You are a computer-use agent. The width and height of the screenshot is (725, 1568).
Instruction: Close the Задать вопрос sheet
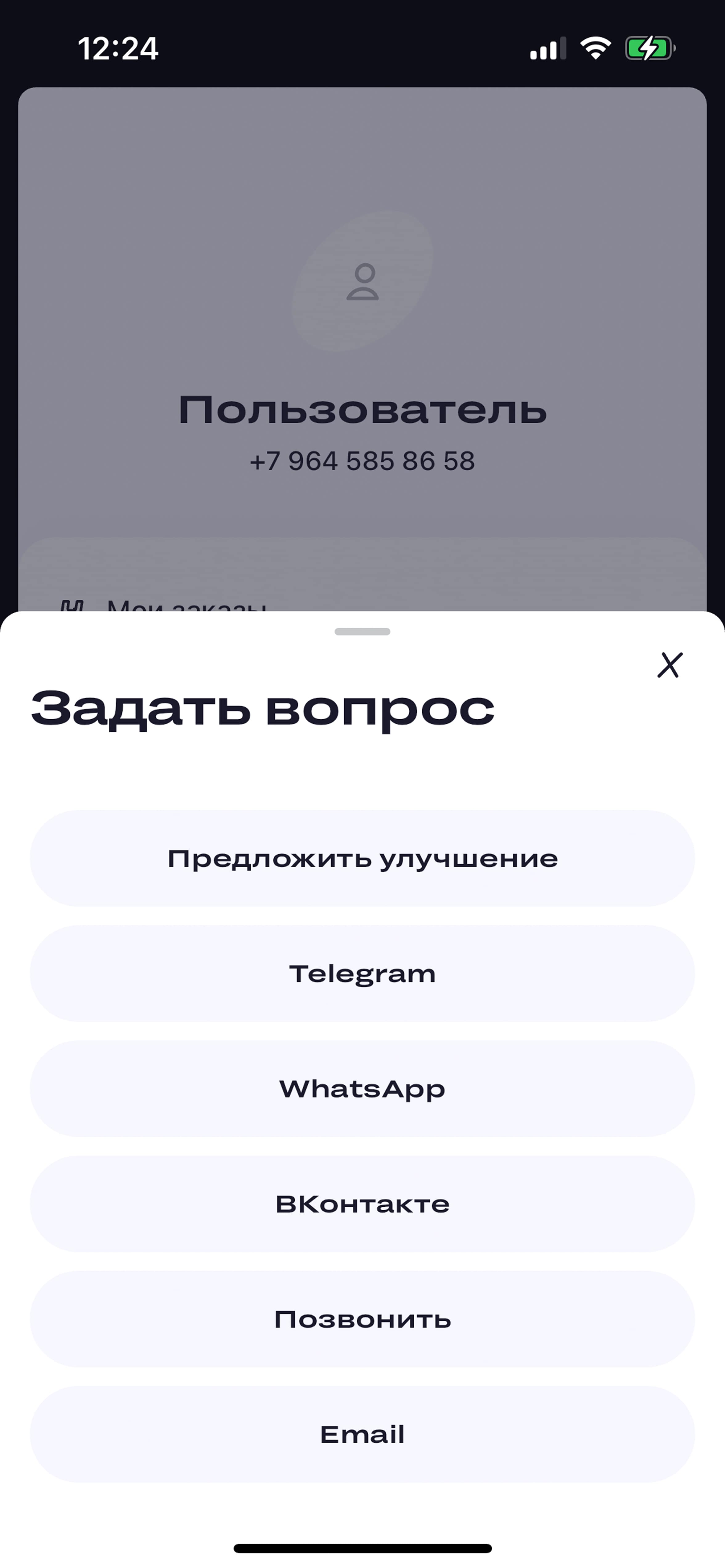[670, 665]
